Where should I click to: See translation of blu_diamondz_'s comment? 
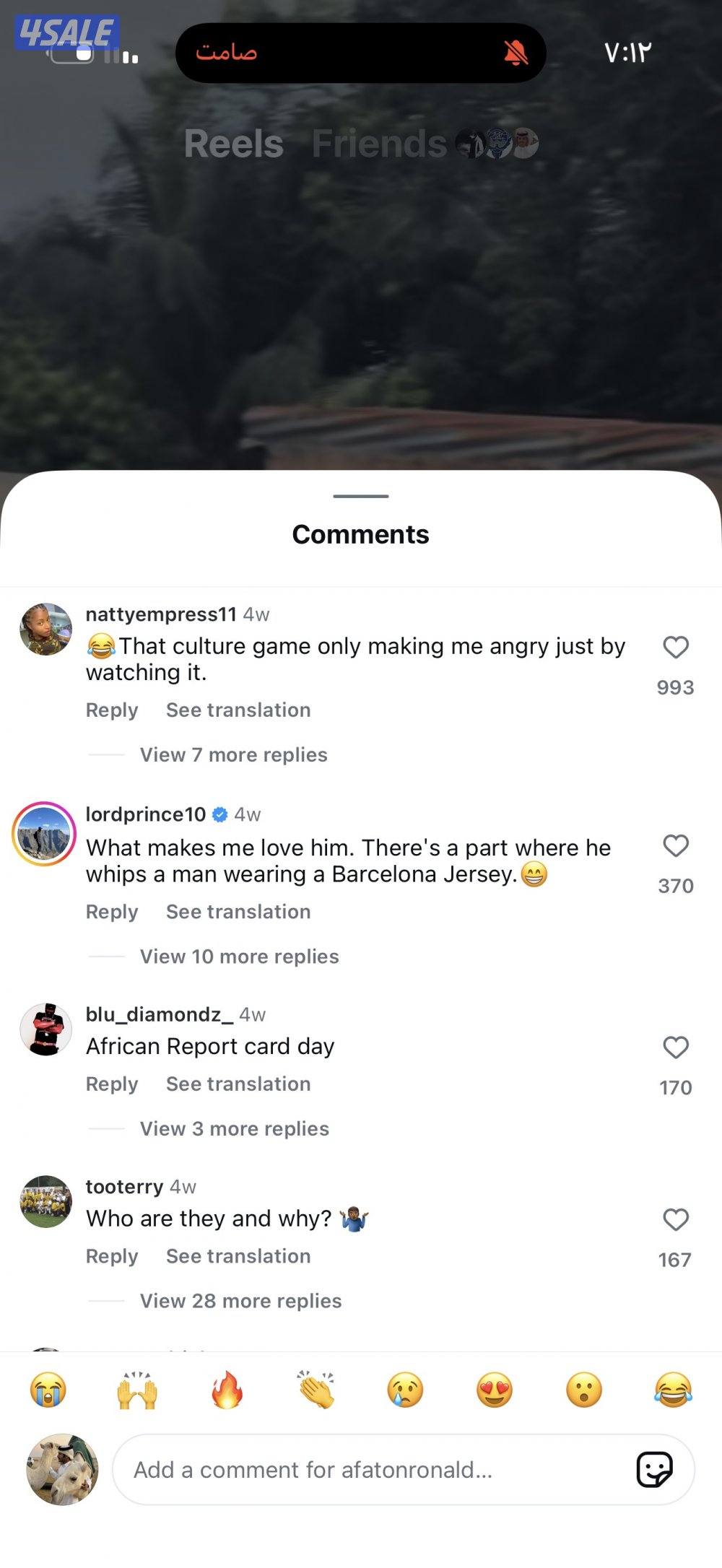(x=238, y=1084)
